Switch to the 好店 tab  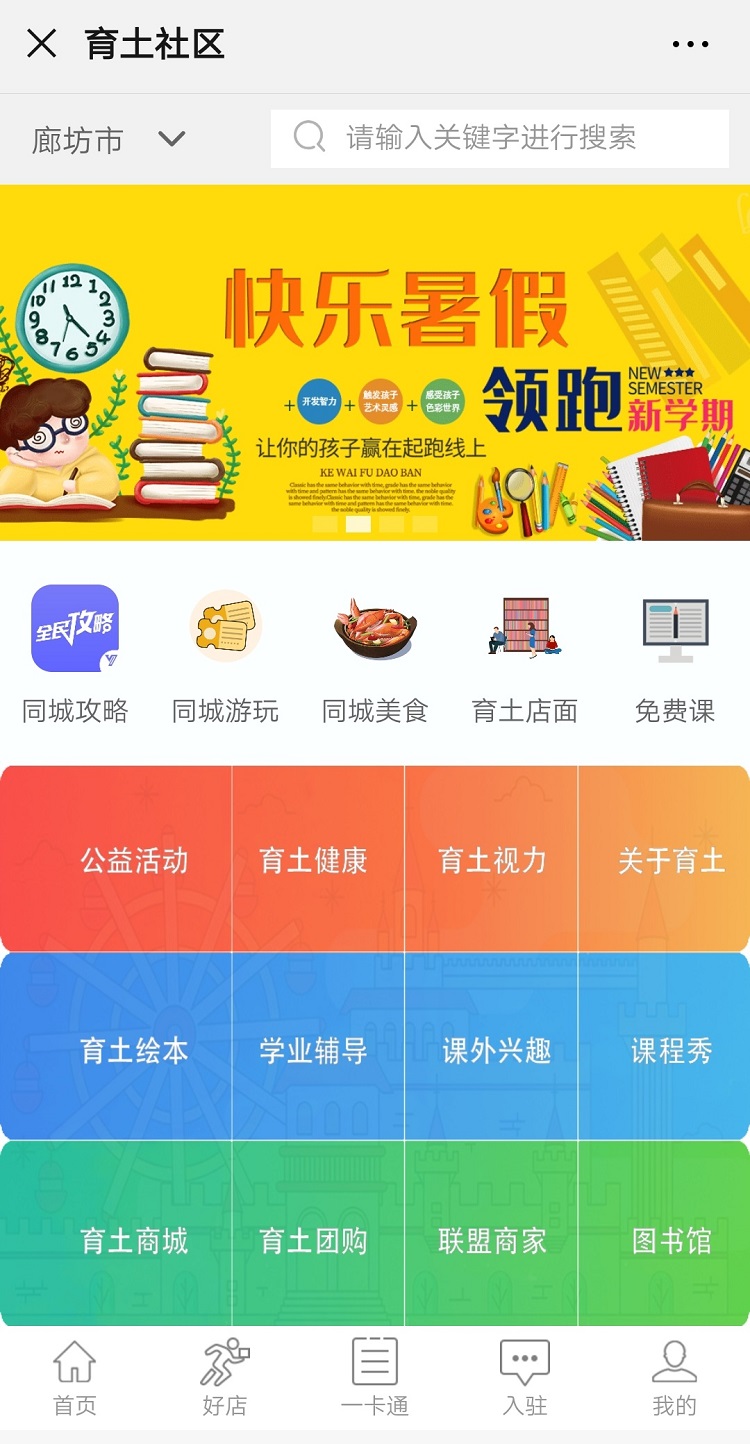[x=225, y=1378]
